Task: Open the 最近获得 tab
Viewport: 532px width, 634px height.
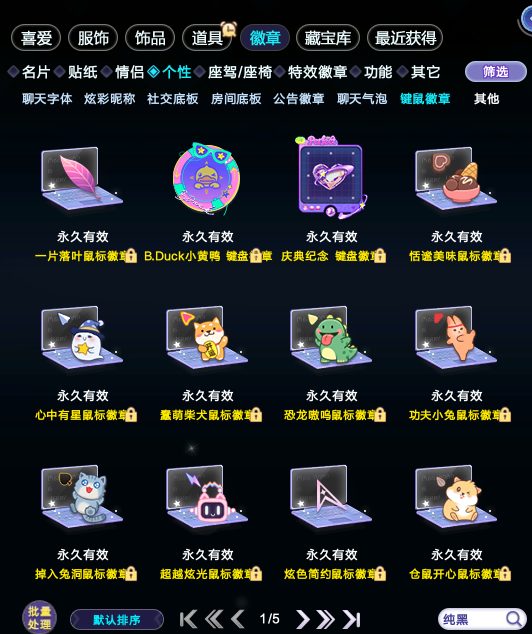Action: [x=405, y=38]
